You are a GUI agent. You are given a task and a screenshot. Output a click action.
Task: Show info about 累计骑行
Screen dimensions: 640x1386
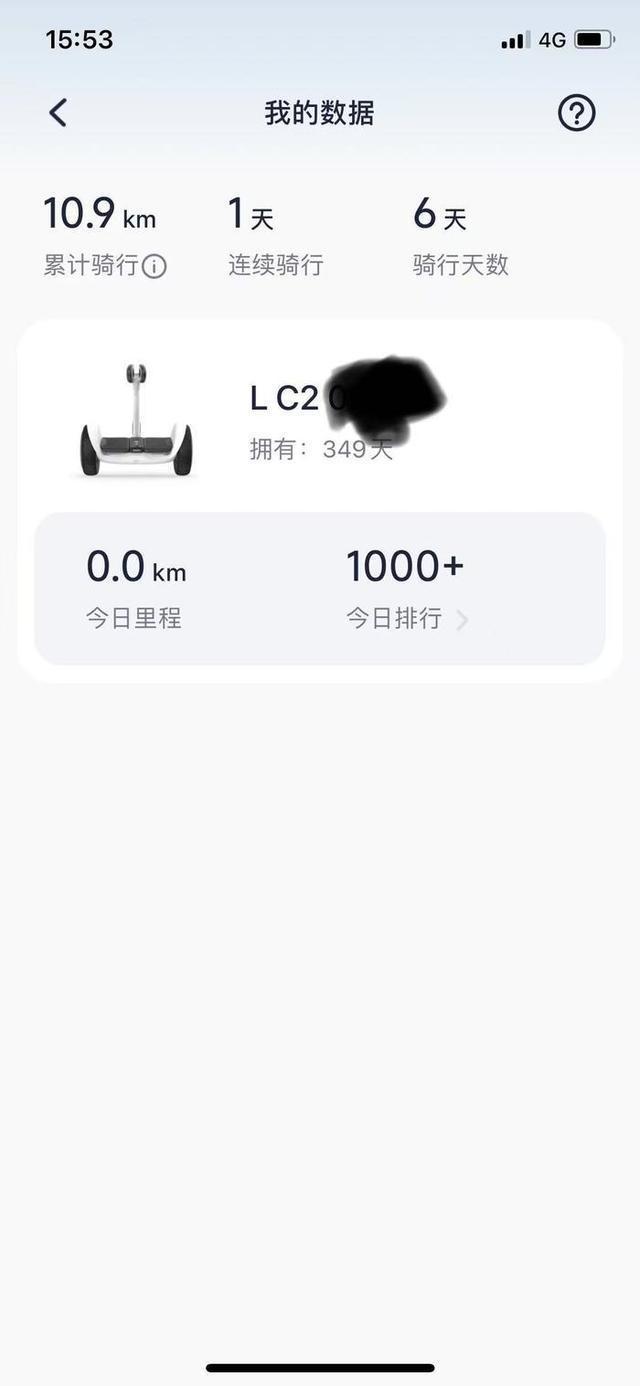(x=154, y=266)
